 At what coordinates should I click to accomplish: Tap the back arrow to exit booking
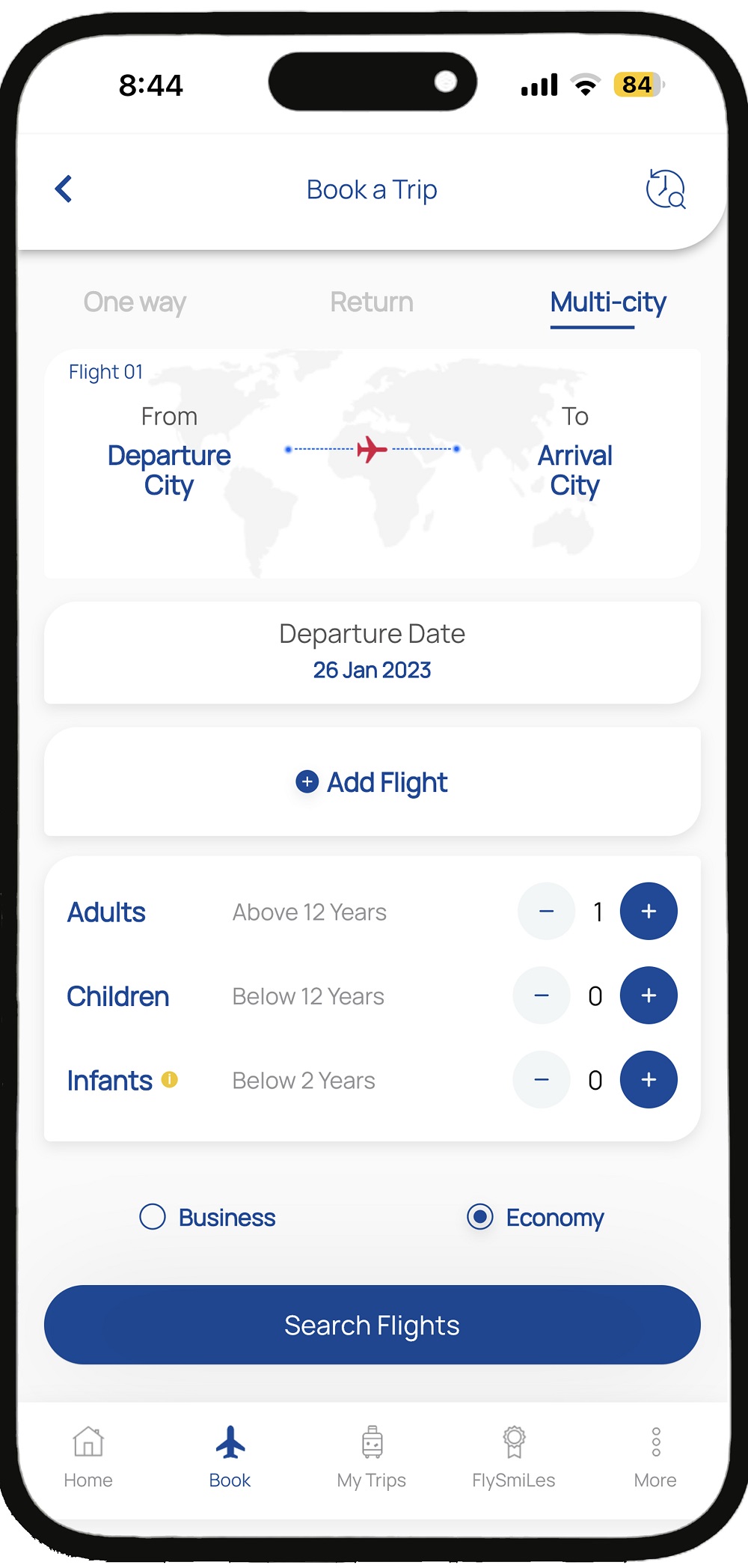pos(64,189)
